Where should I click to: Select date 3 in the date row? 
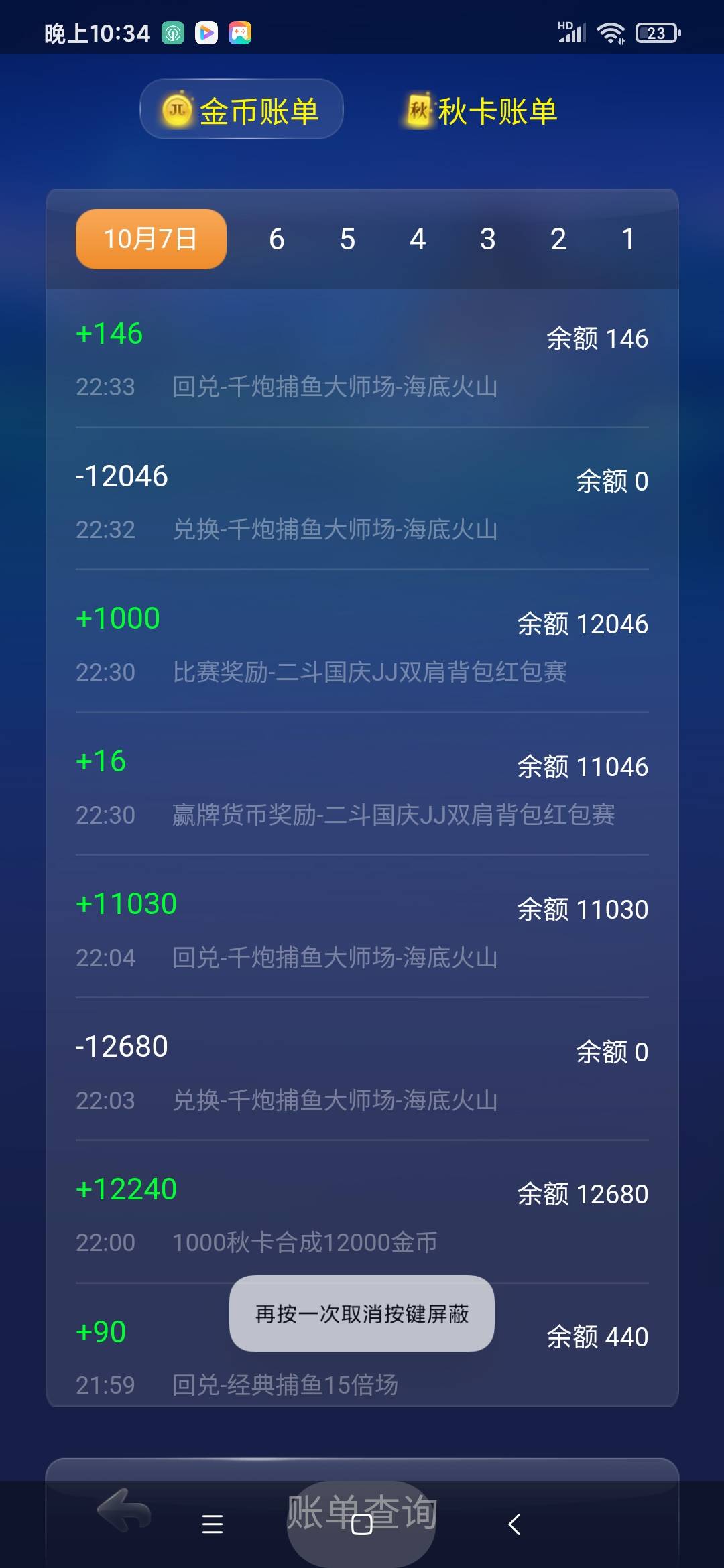pos(487,239)
